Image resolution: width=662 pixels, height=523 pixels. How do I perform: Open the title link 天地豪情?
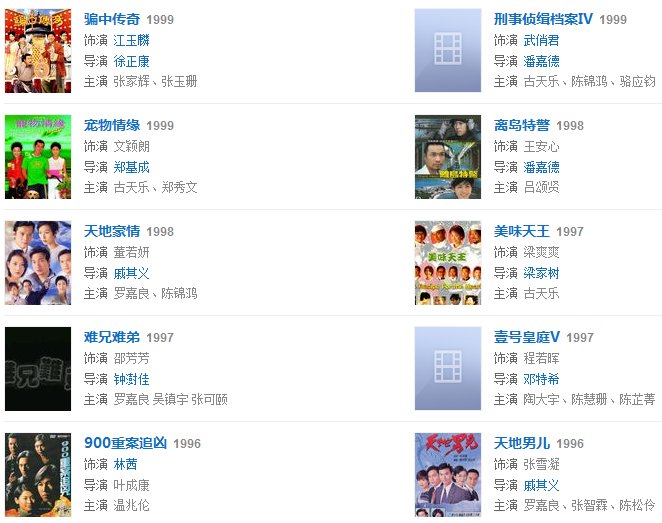coord(112,231)
